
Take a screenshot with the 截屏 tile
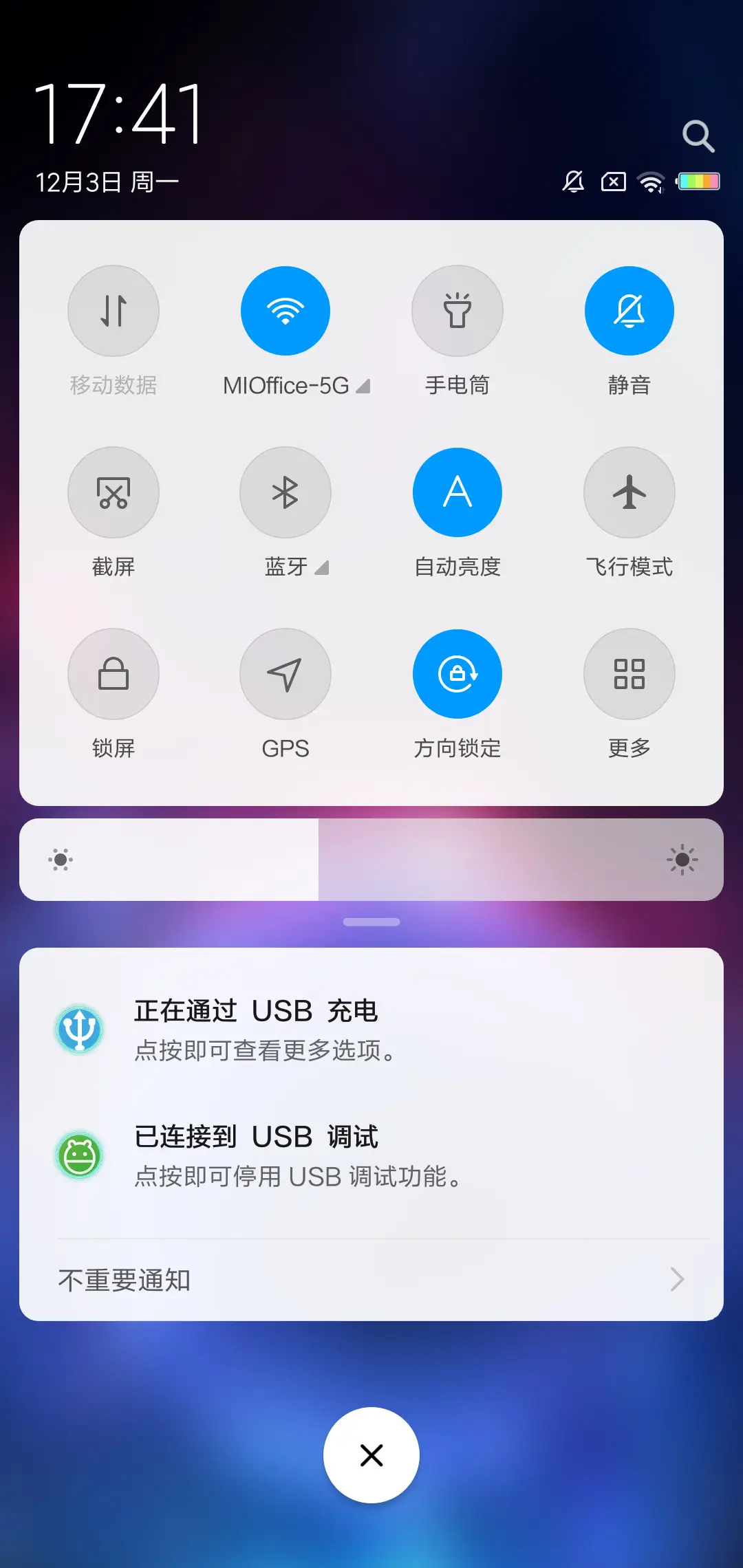(114, 492)
